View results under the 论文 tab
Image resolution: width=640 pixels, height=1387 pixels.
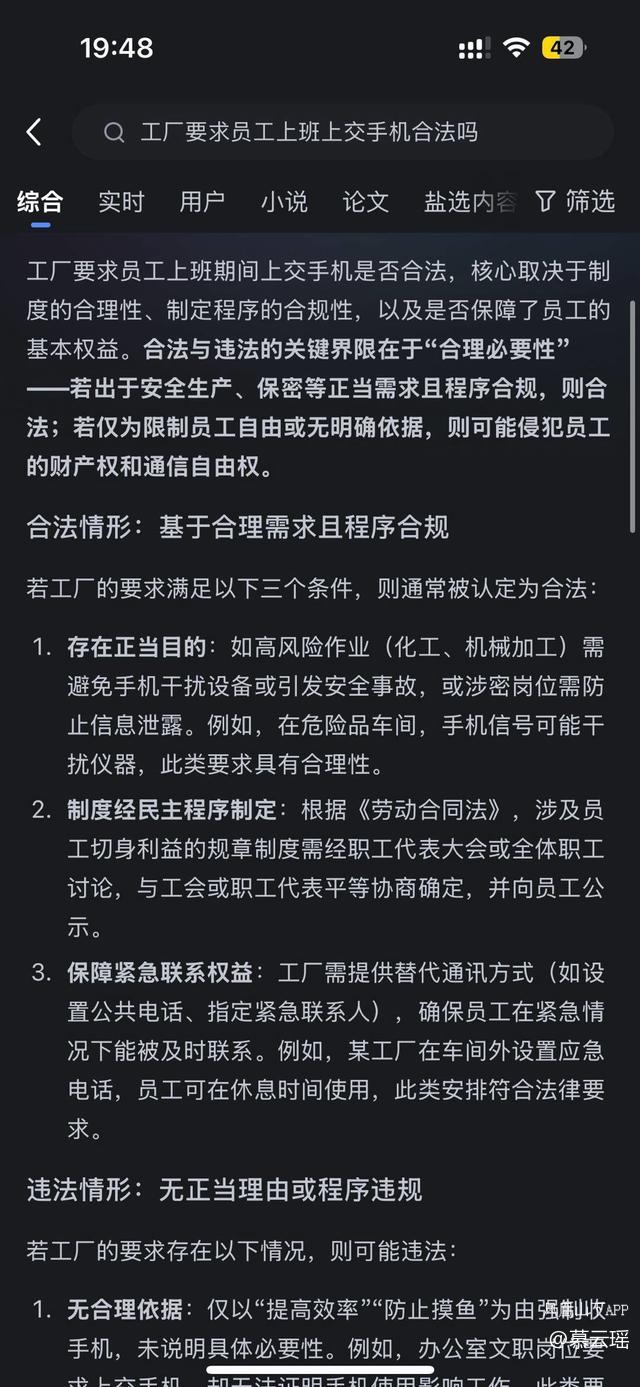coord(365,201)
